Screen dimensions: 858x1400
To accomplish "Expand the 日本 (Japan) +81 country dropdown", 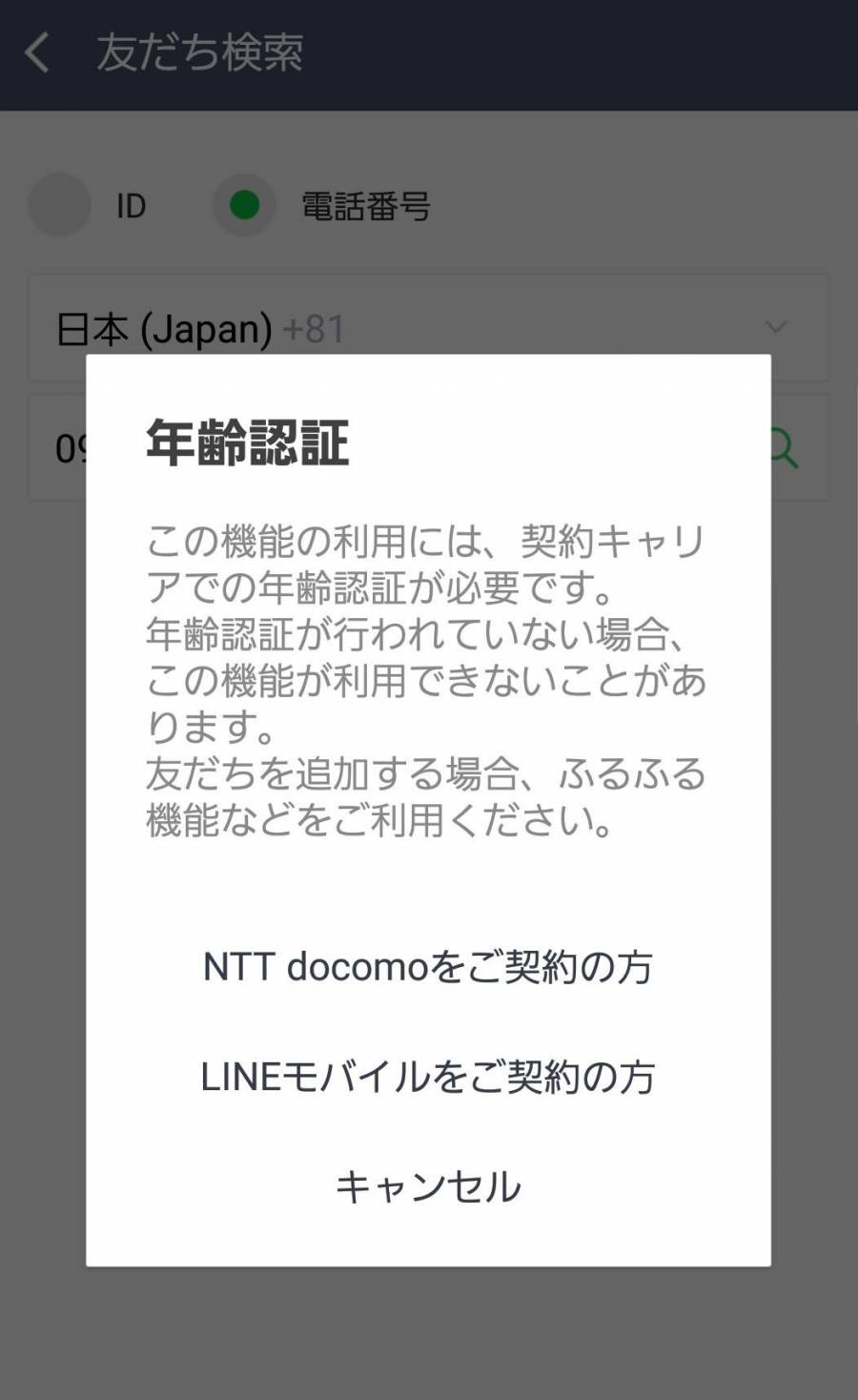I will [429, 328].
